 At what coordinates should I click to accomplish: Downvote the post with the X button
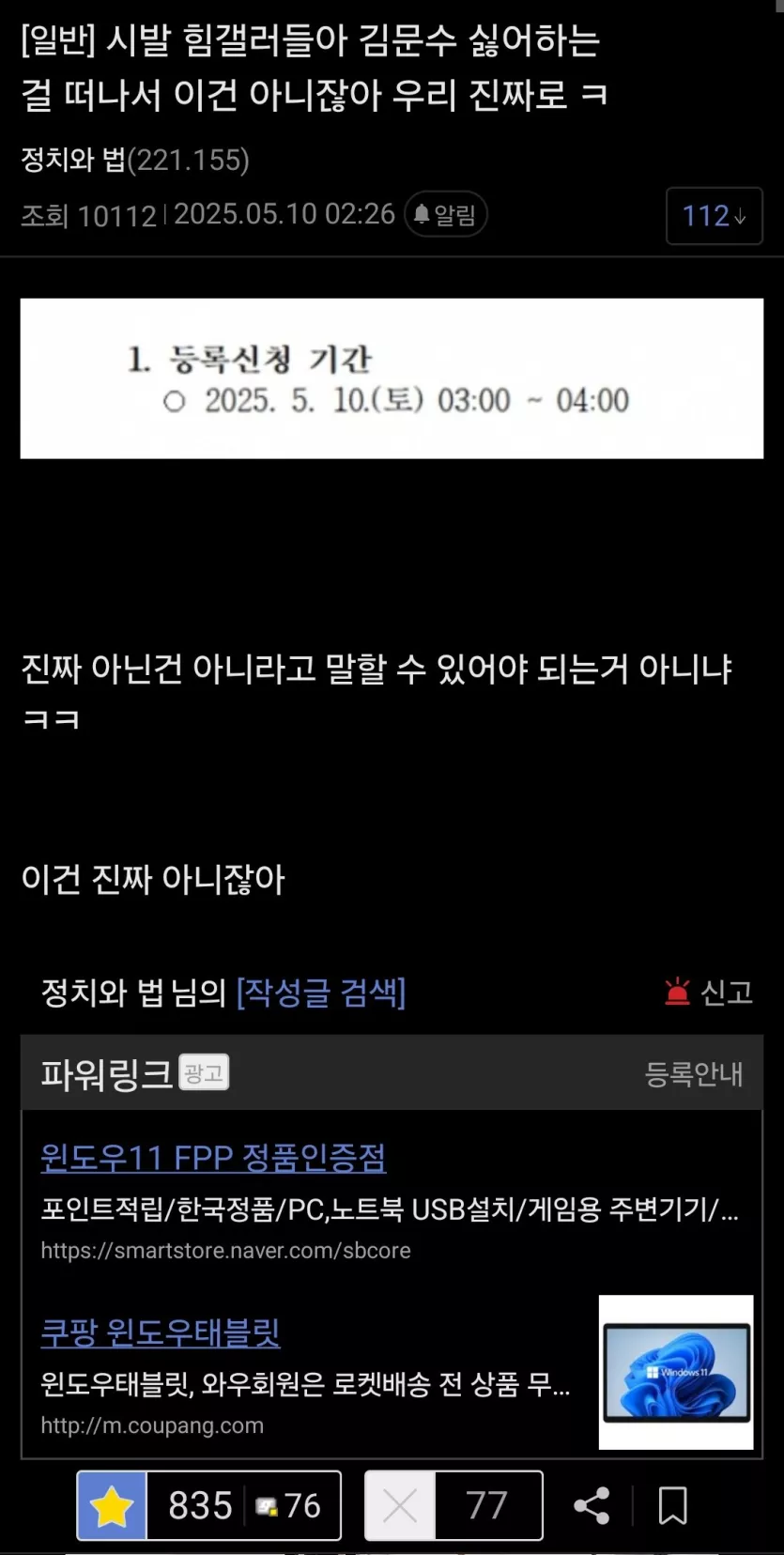(x=400, y=1506)
